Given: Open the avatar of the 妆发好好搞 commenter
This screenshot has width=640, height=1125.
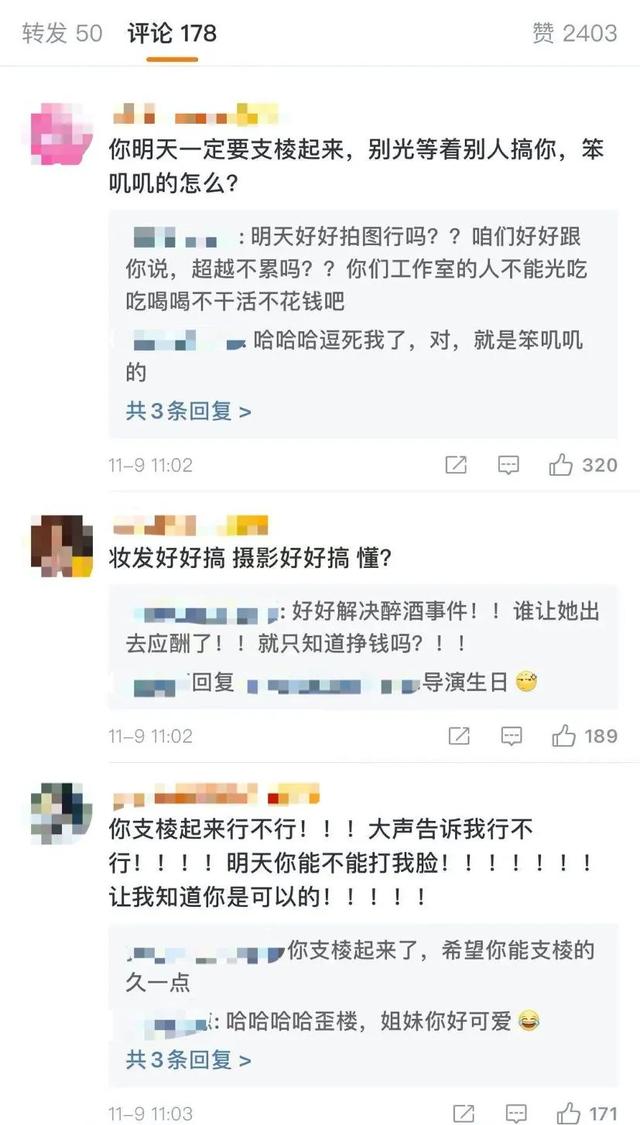Looking at the screenshot, I should click(61, 547).
